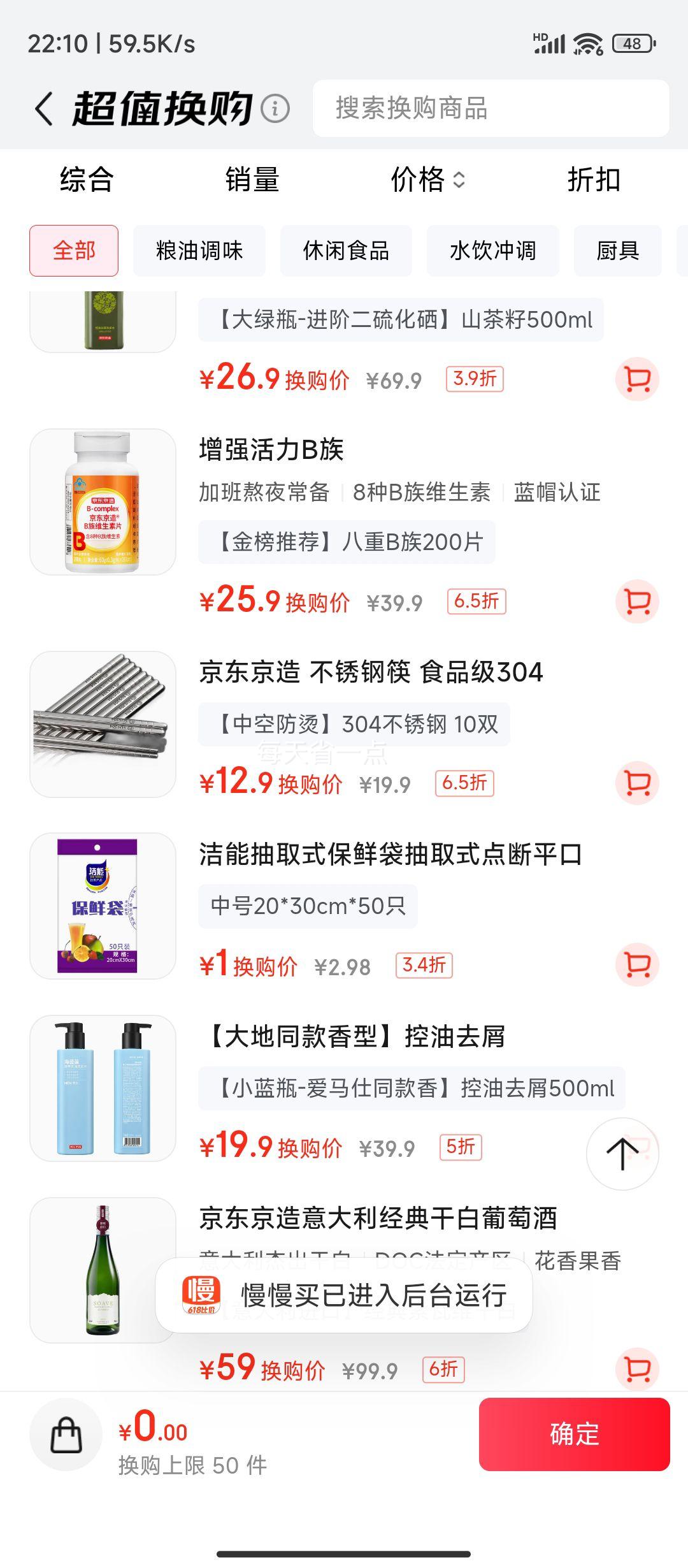
Task: Filter by 粮油调味 category
Action: [199, 250]
